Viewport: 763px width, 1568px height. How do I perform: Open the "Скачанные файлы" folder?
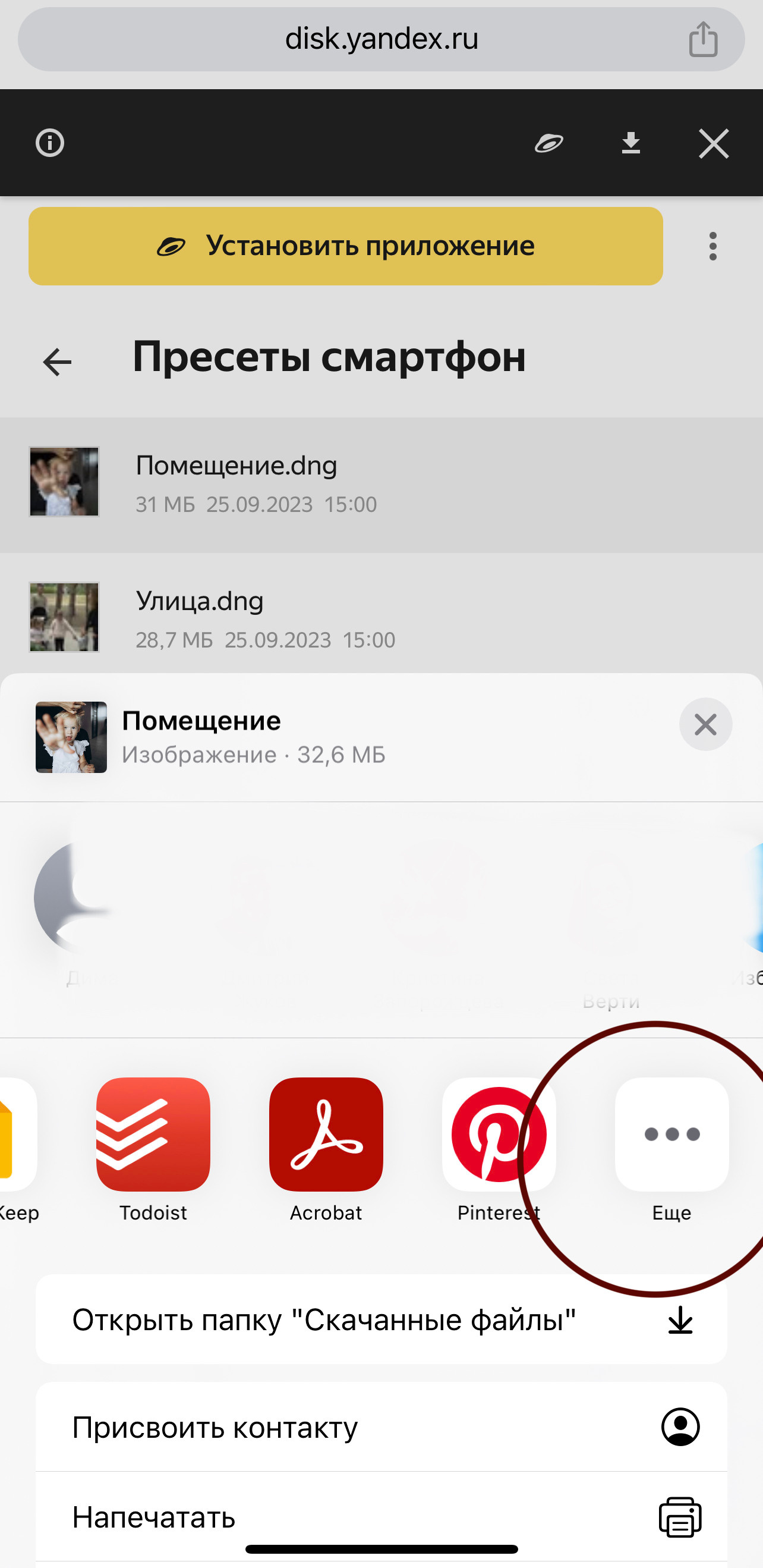pyautogui.click(x=381, y=1319)
